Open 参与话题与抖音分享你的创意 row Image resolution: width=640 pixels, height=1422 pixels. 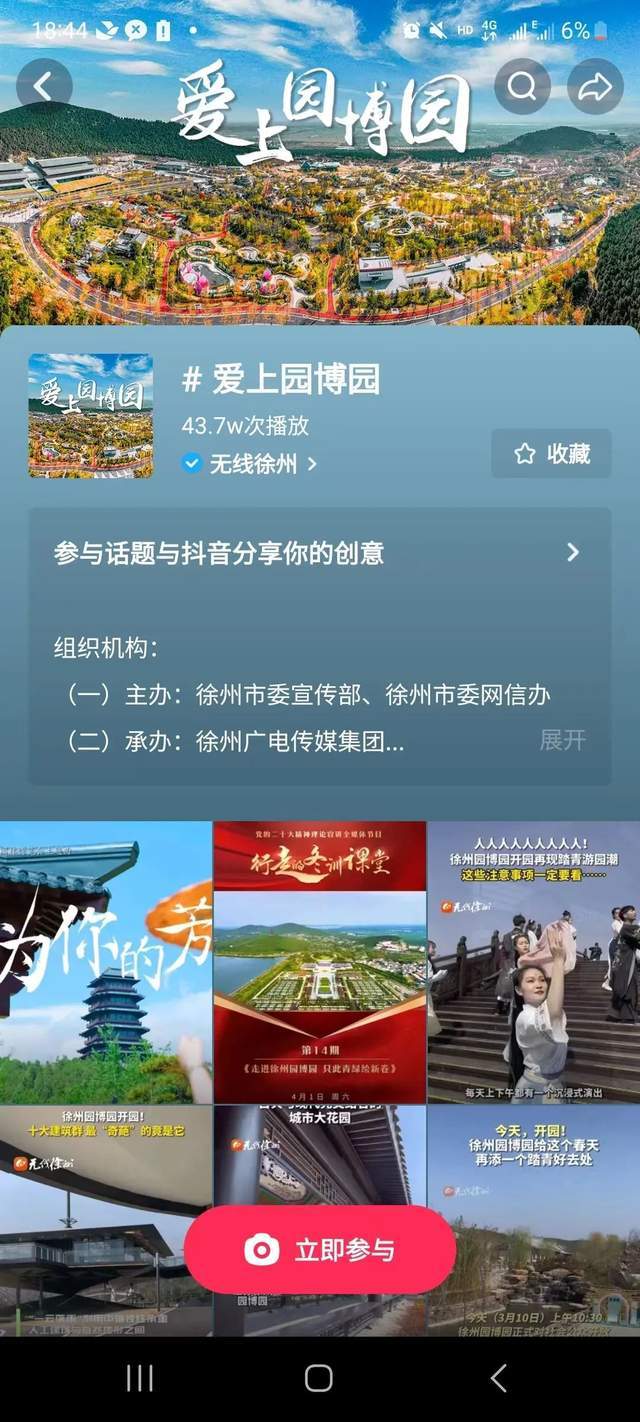(318, 553)
